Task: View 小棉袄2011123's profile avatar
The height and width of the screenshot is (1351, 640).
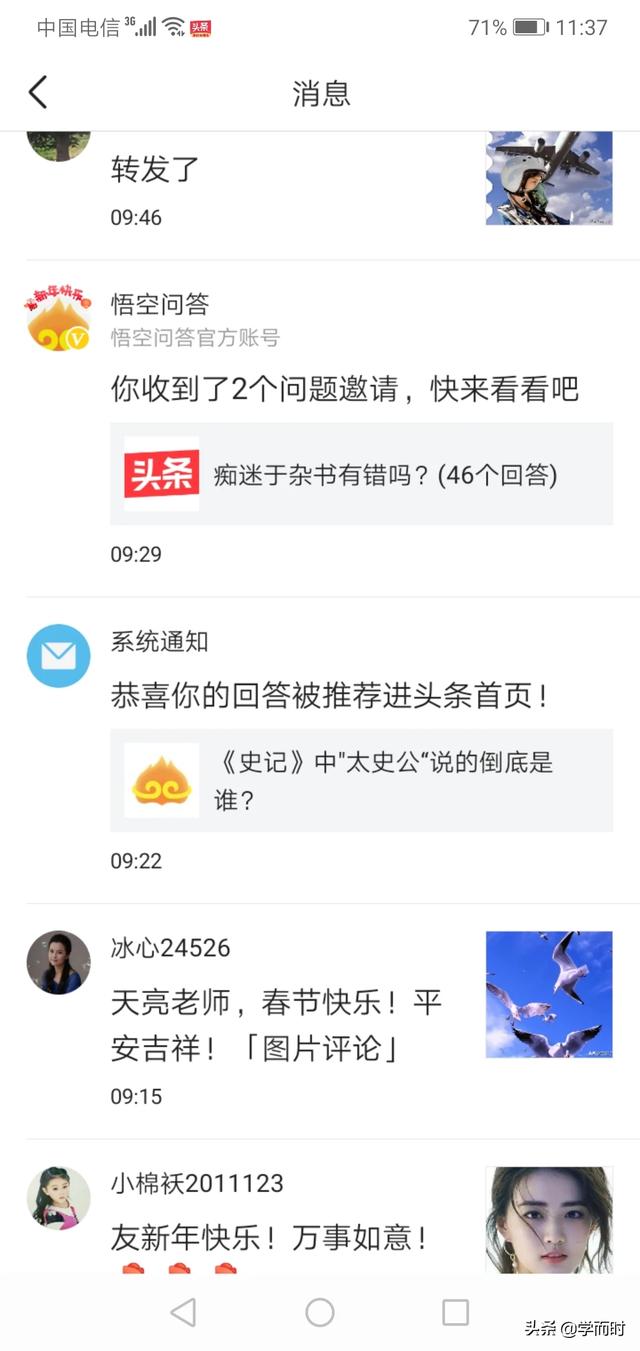Action: pyautogui.click(x=58, y=1197)
